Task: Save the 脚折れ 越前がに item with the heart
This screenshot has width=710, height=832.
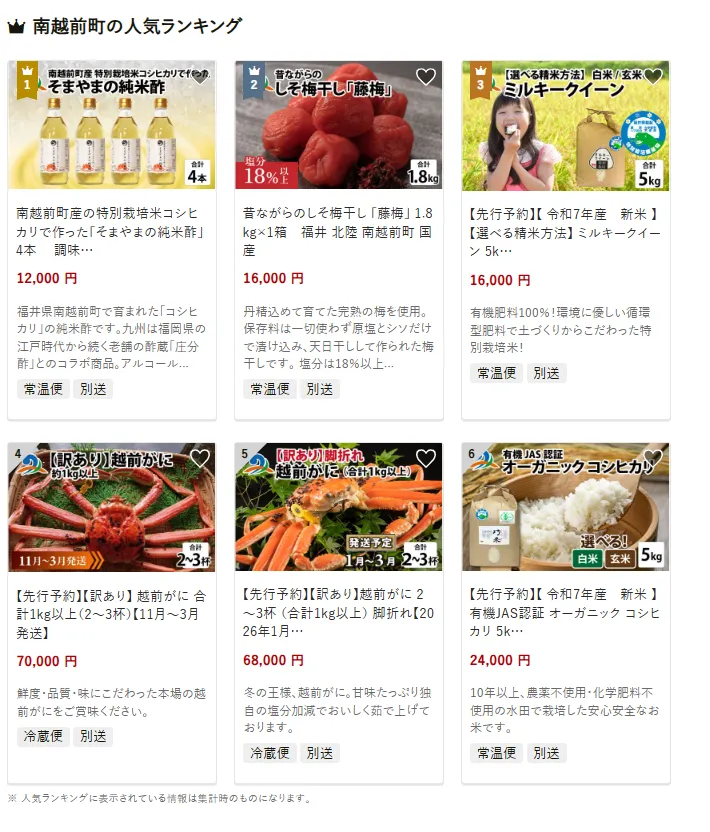Action: click(426, 459)
